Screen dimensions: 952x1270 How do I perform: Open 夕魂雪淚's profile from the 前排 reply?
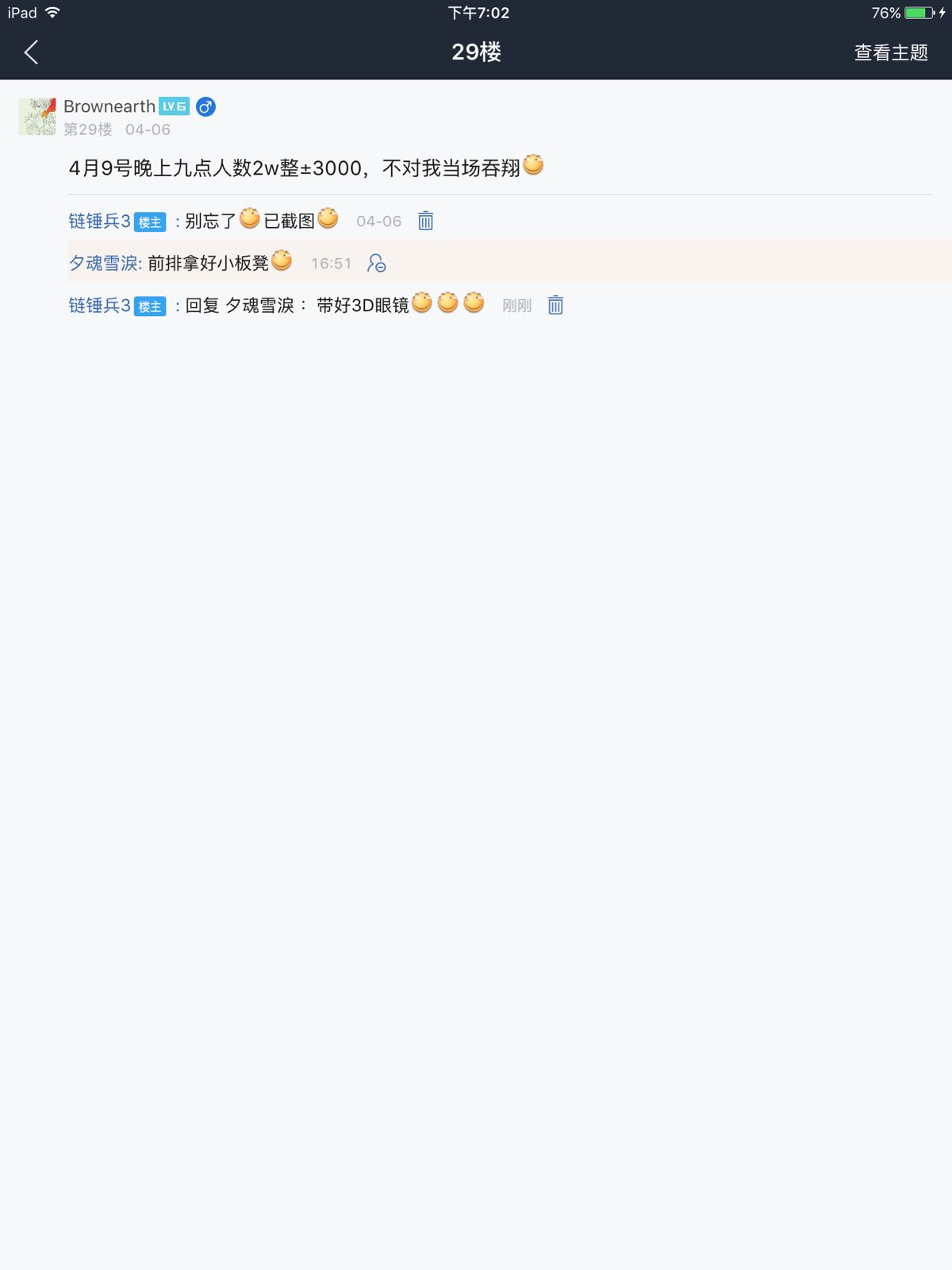tap(103, 263)
